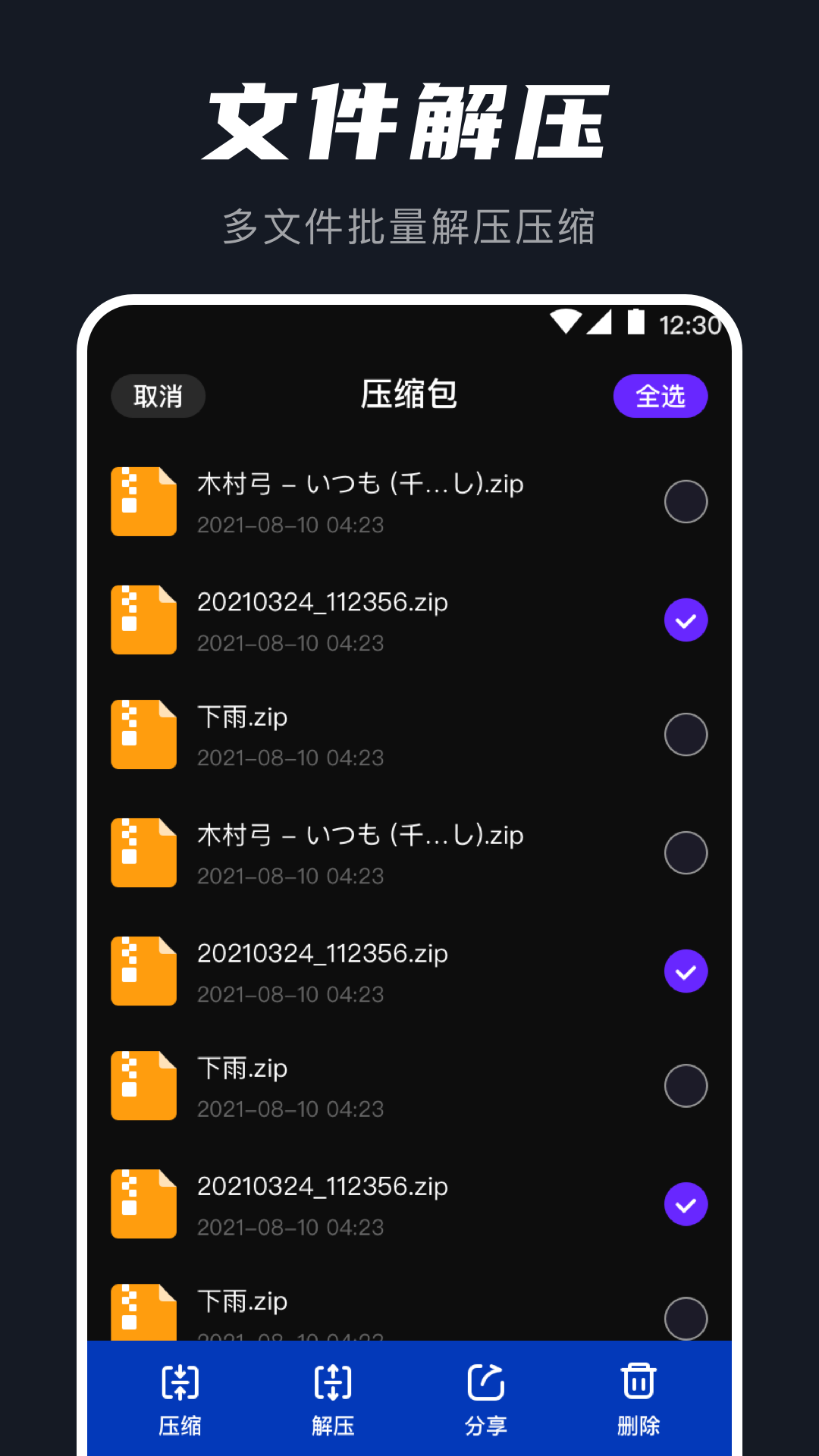Open the 20210324_112356.zip archive icon

click(143, 620)
